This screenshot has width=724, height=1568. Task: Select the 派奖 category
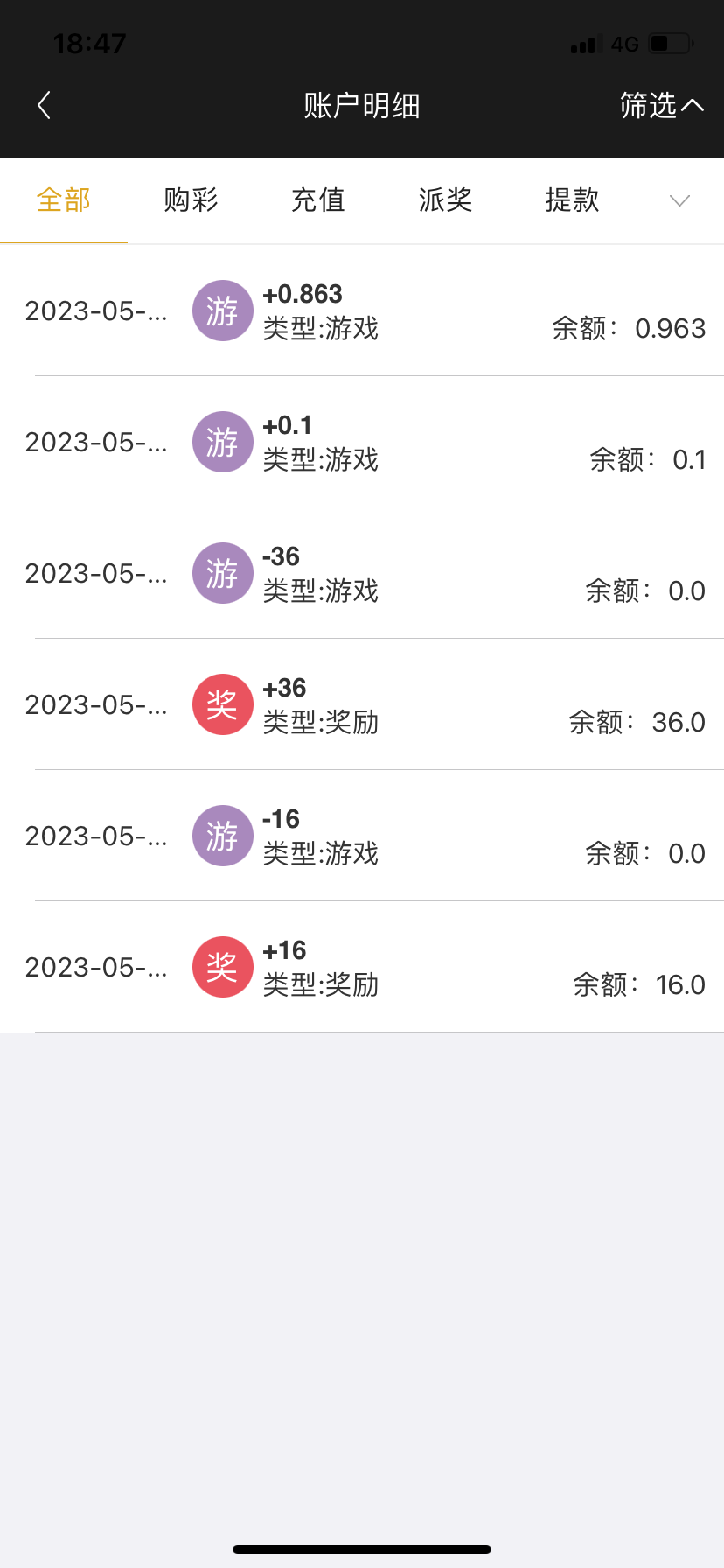[x=444, y=200]
